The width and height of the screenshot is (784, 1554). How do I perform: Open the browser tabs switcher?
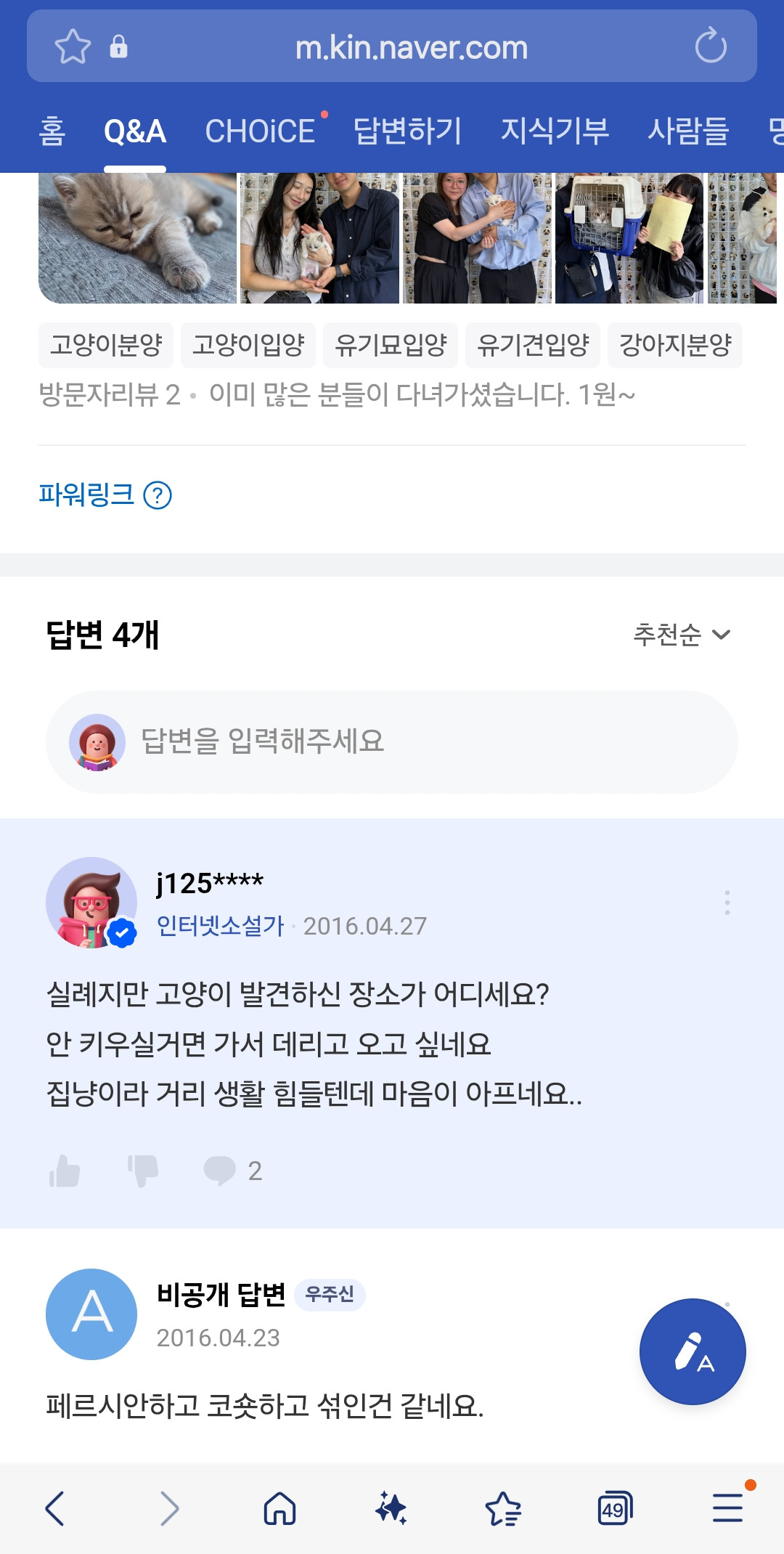614,1509
